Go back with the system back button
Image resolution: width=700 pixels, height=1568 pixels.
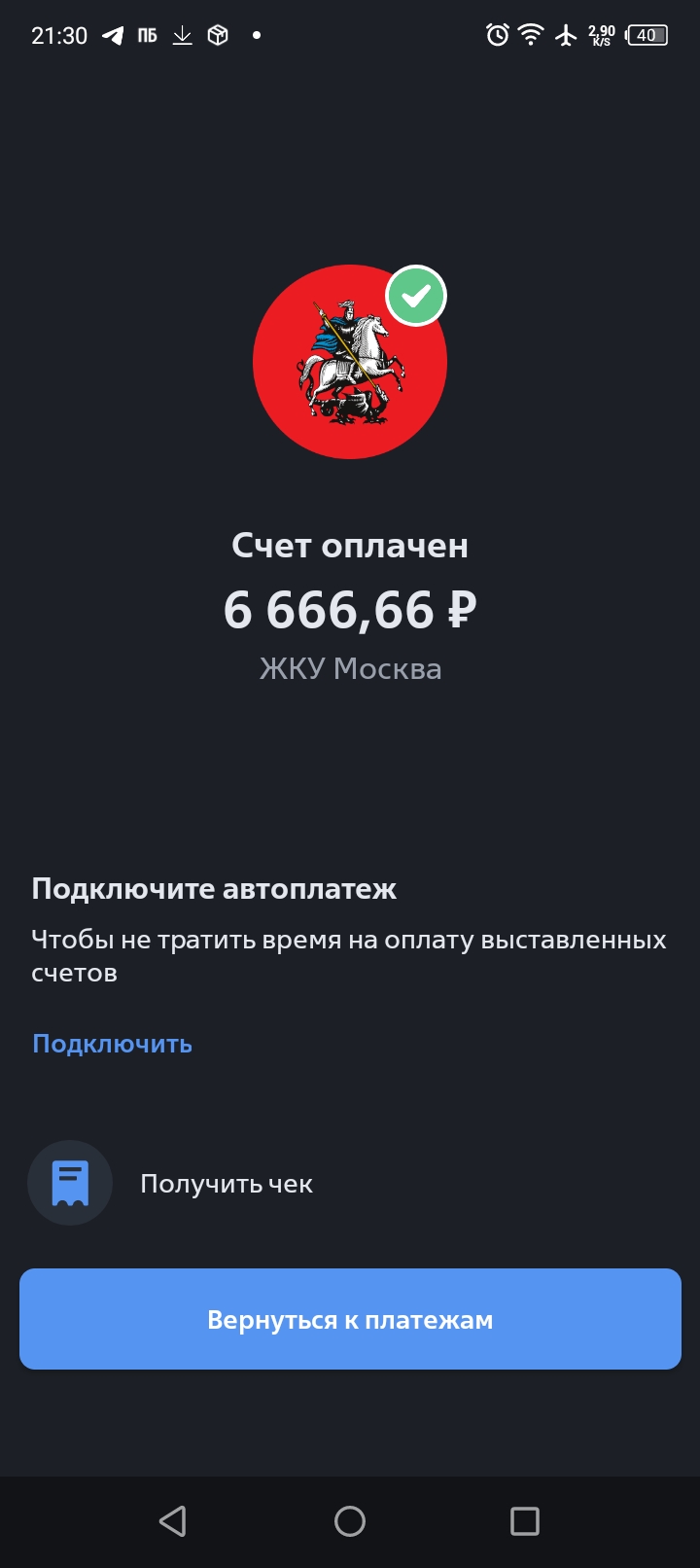tap(173, 1521)
